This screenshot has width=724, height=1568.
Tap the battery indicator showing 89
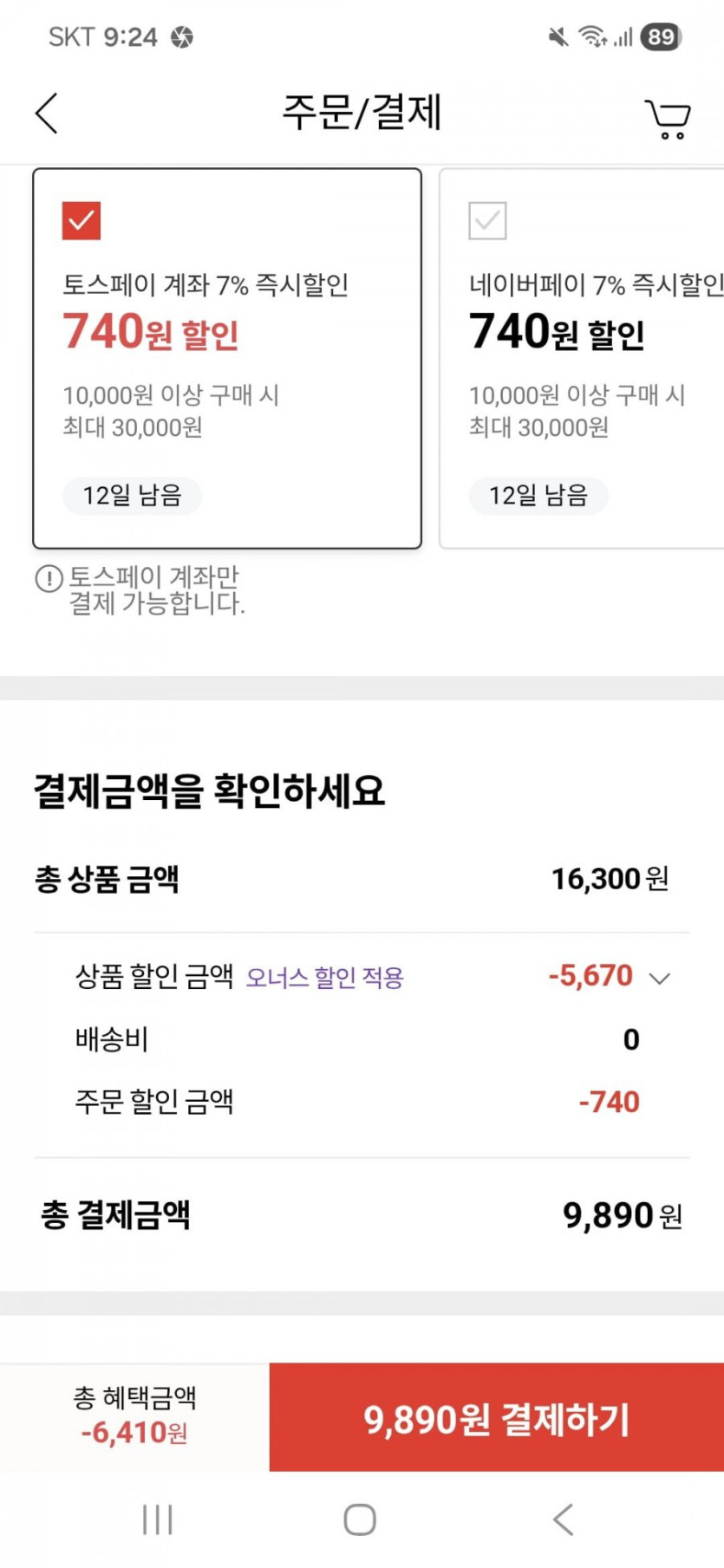[659, 36]
